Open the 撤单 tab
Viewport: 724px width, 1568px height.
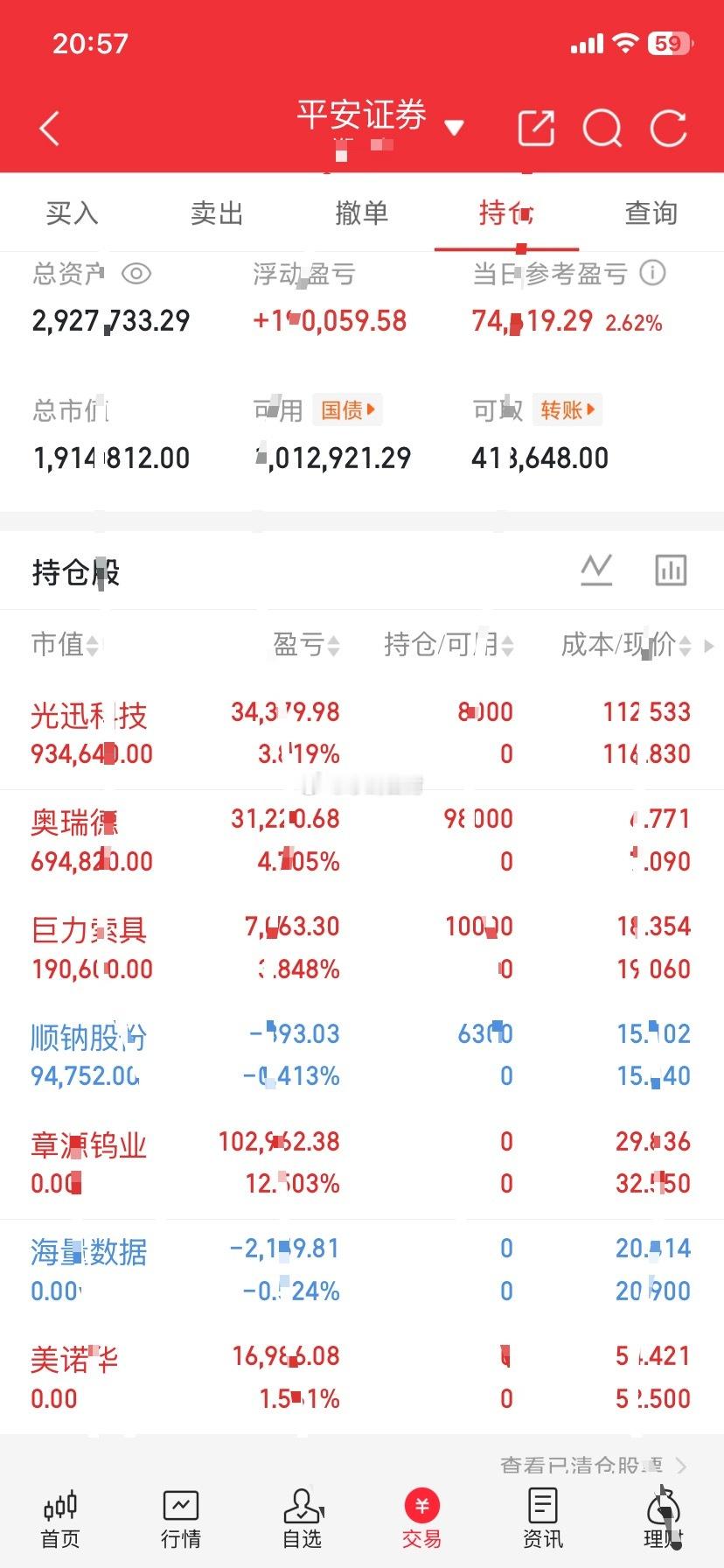[361, 213]
